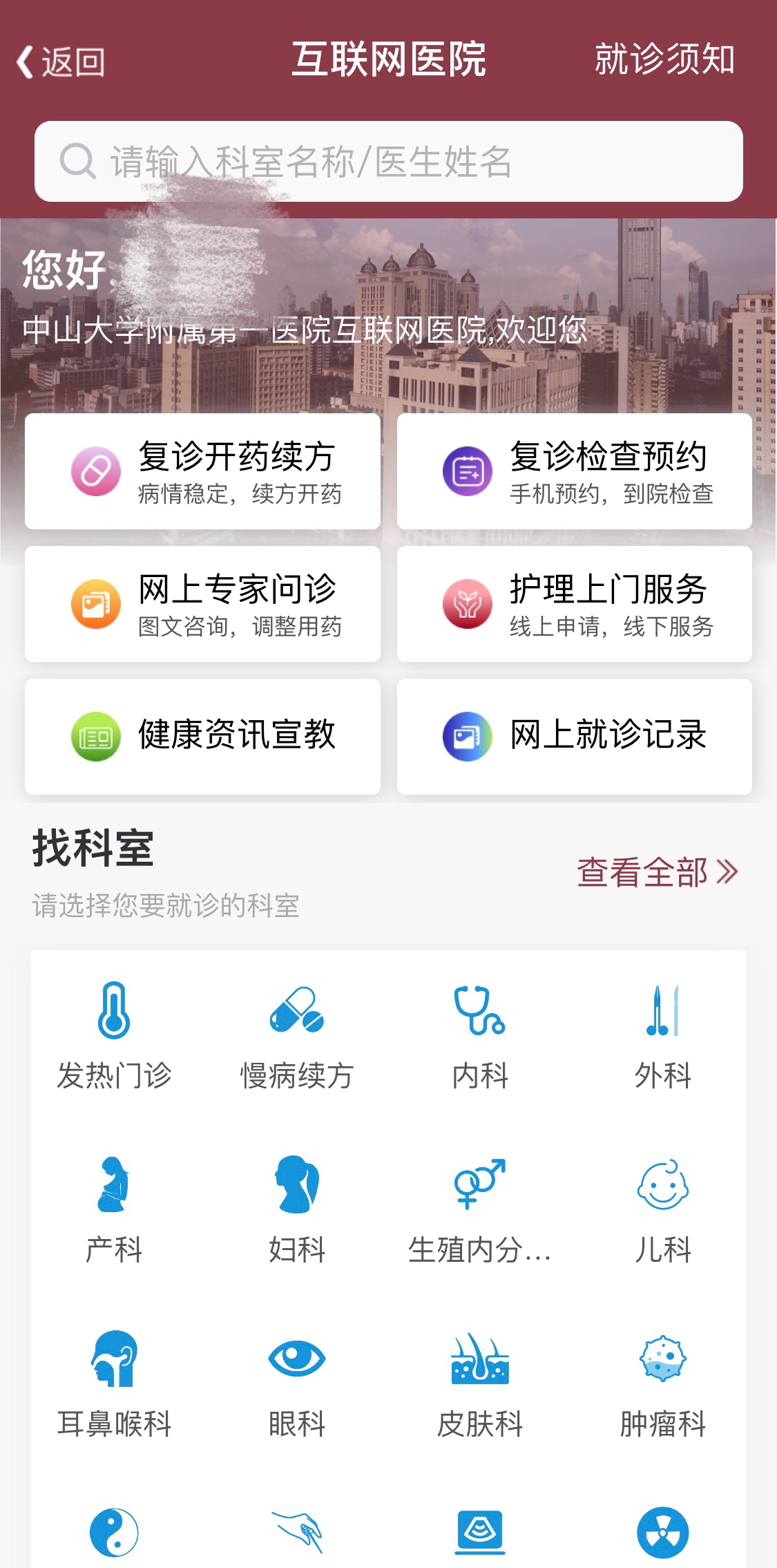
Task: Select 皮肤科 dermatology department
Action: coord(480,1383)
